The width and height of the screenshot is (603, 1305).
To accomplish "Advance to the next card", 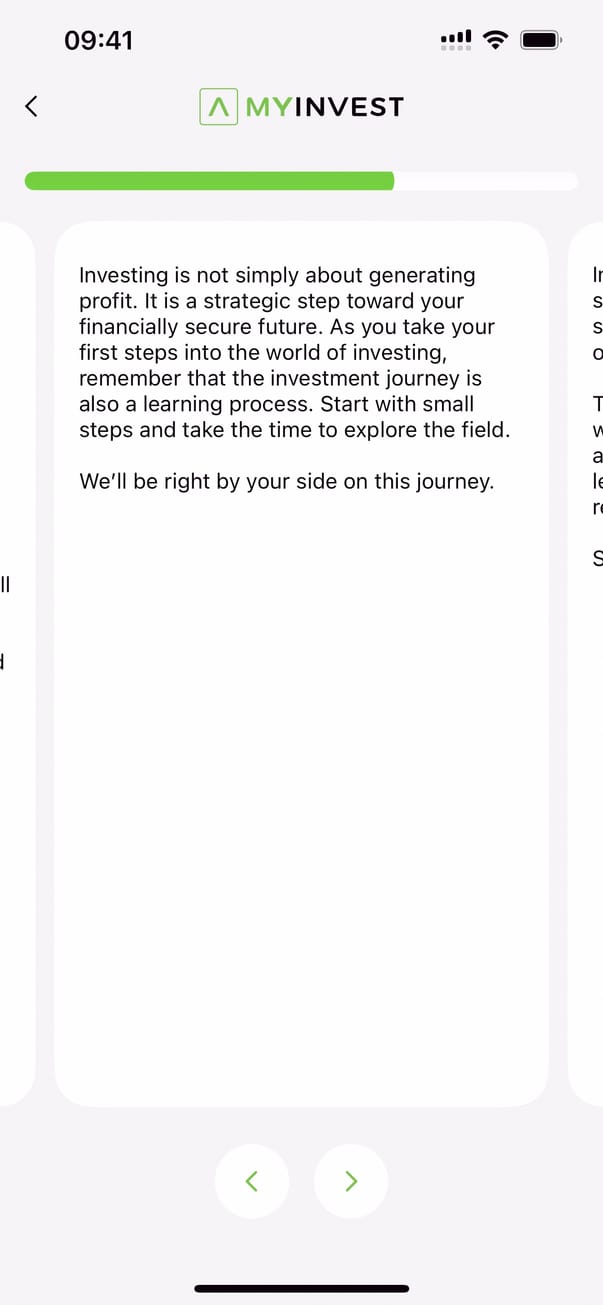I will 351,1181.
